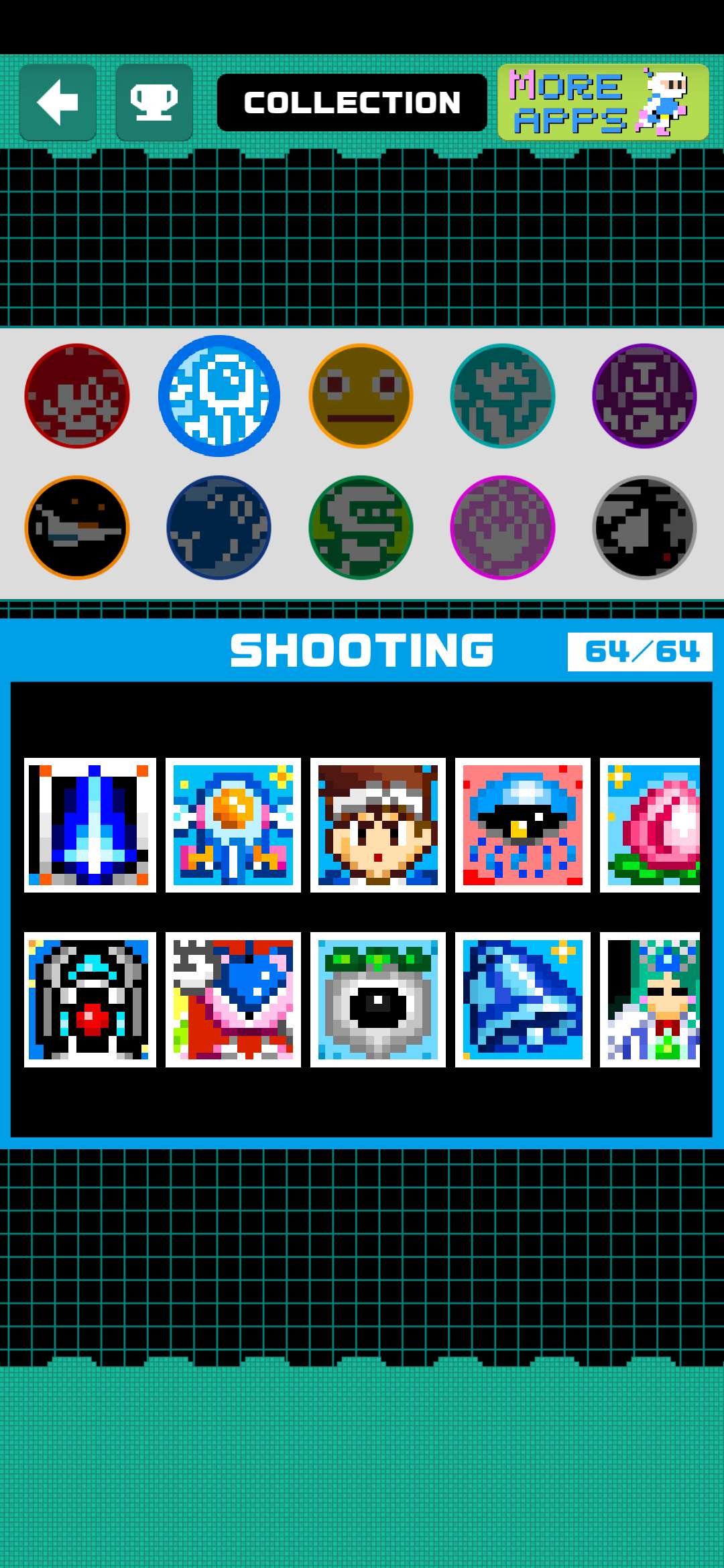
Task: Select the dark navy category circle
Action: (219, 527)
